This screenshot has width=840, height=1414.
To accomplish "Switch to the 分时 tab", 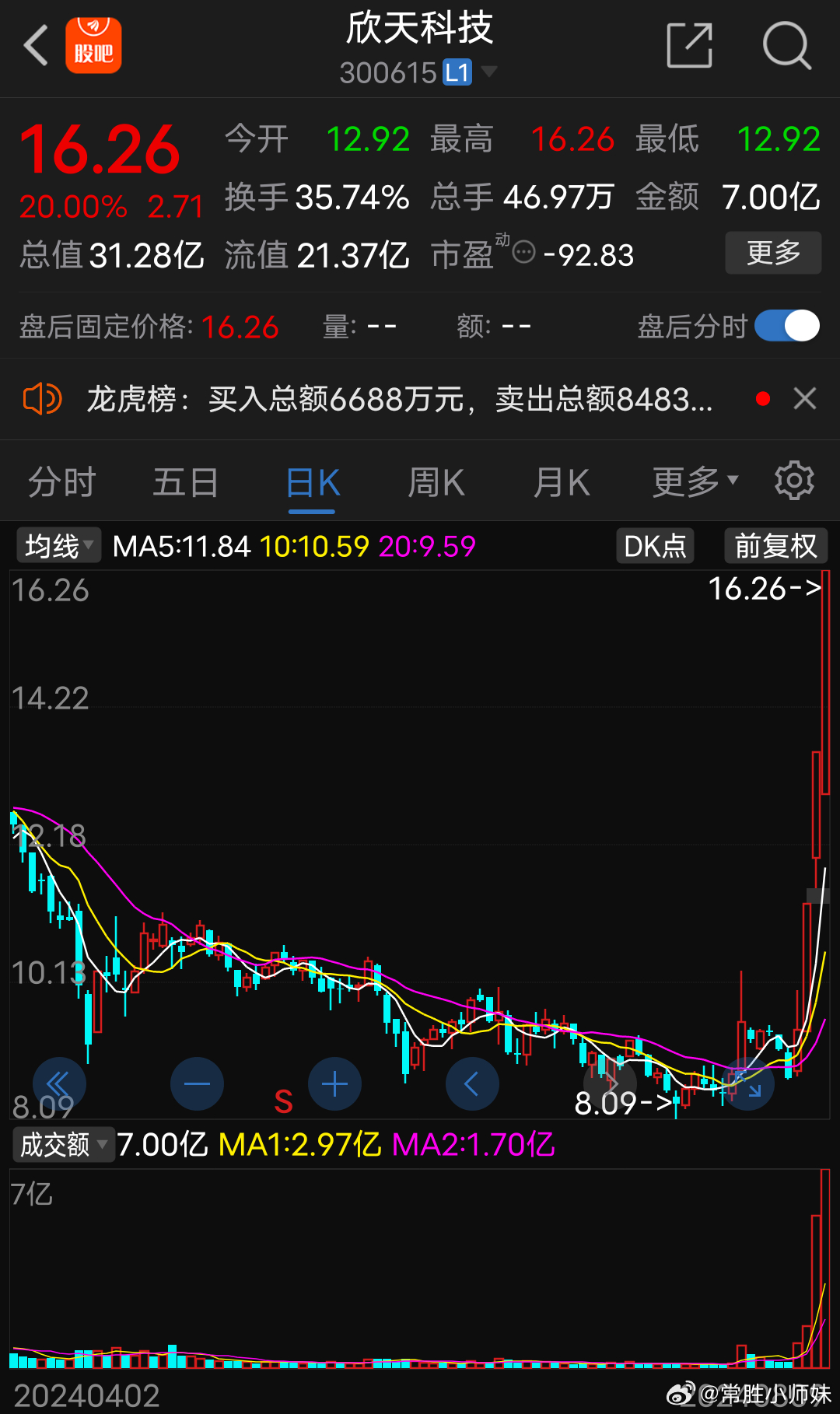I will click(x=61, y=481).
